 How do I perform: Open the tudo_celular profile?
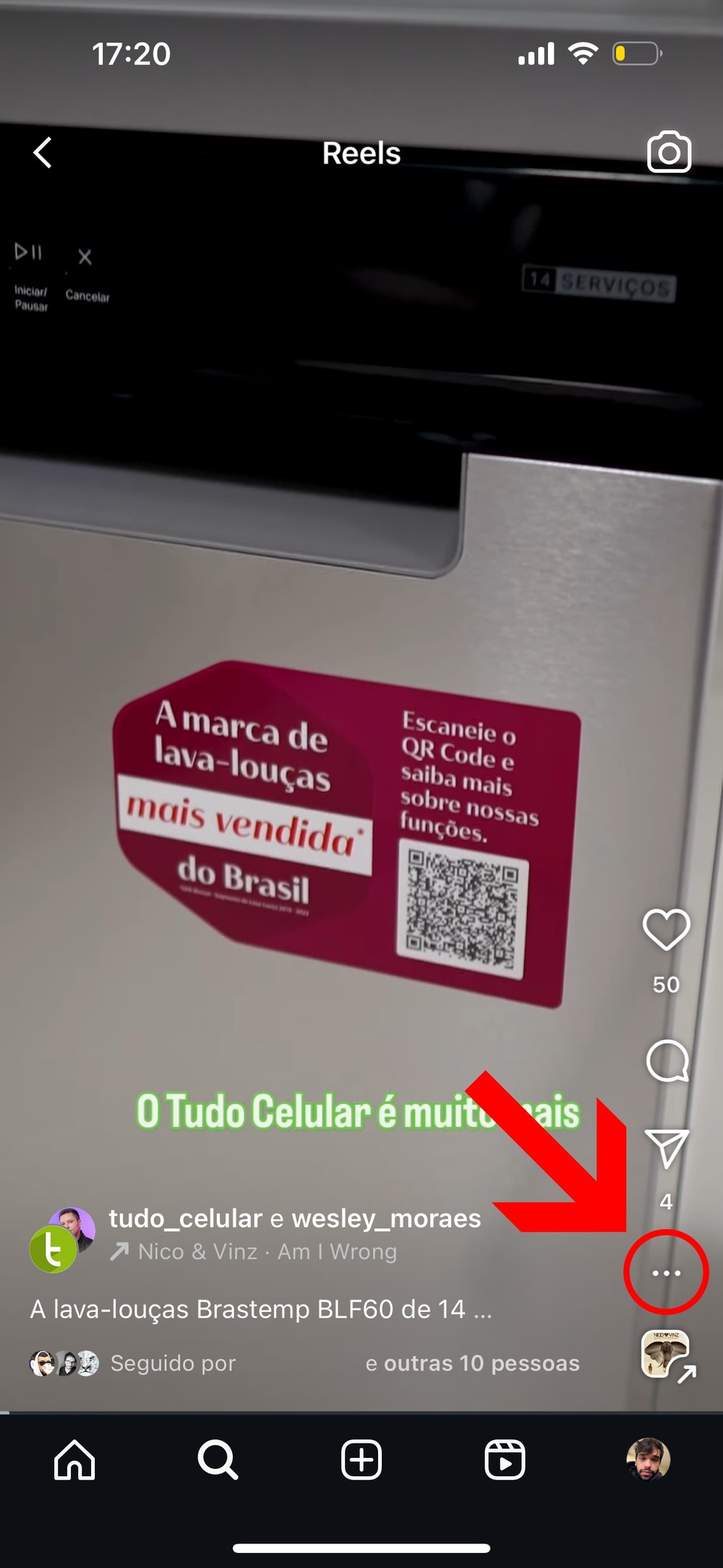pos(185,1219)
